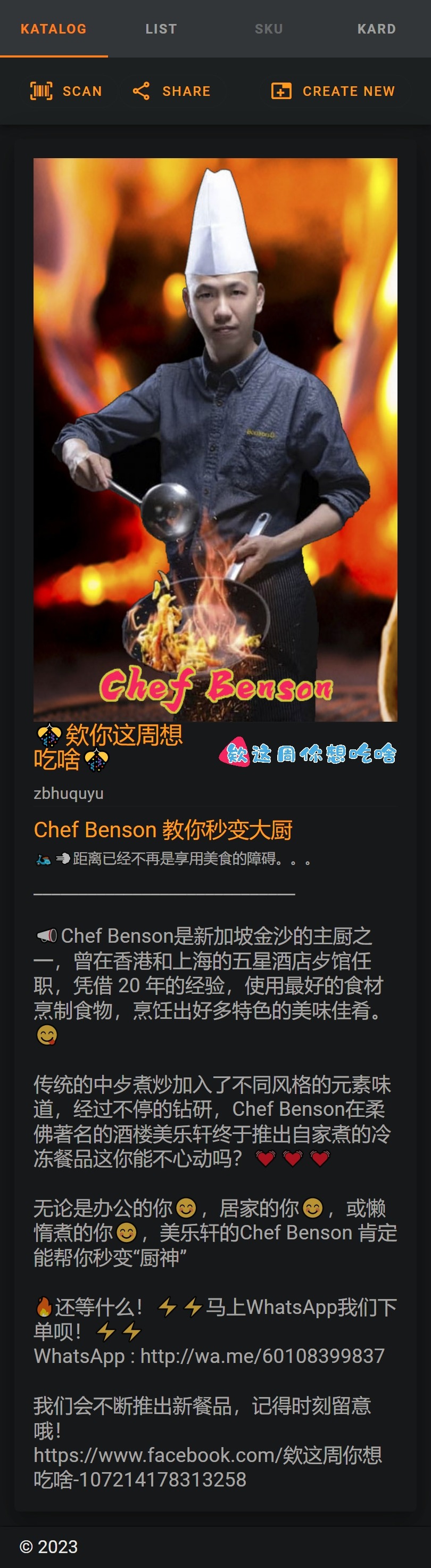Open the WhatsApp wa.me order link
Image resolution: width=431 pixels, height=1568 pixels.
(x=262, y=1355)
